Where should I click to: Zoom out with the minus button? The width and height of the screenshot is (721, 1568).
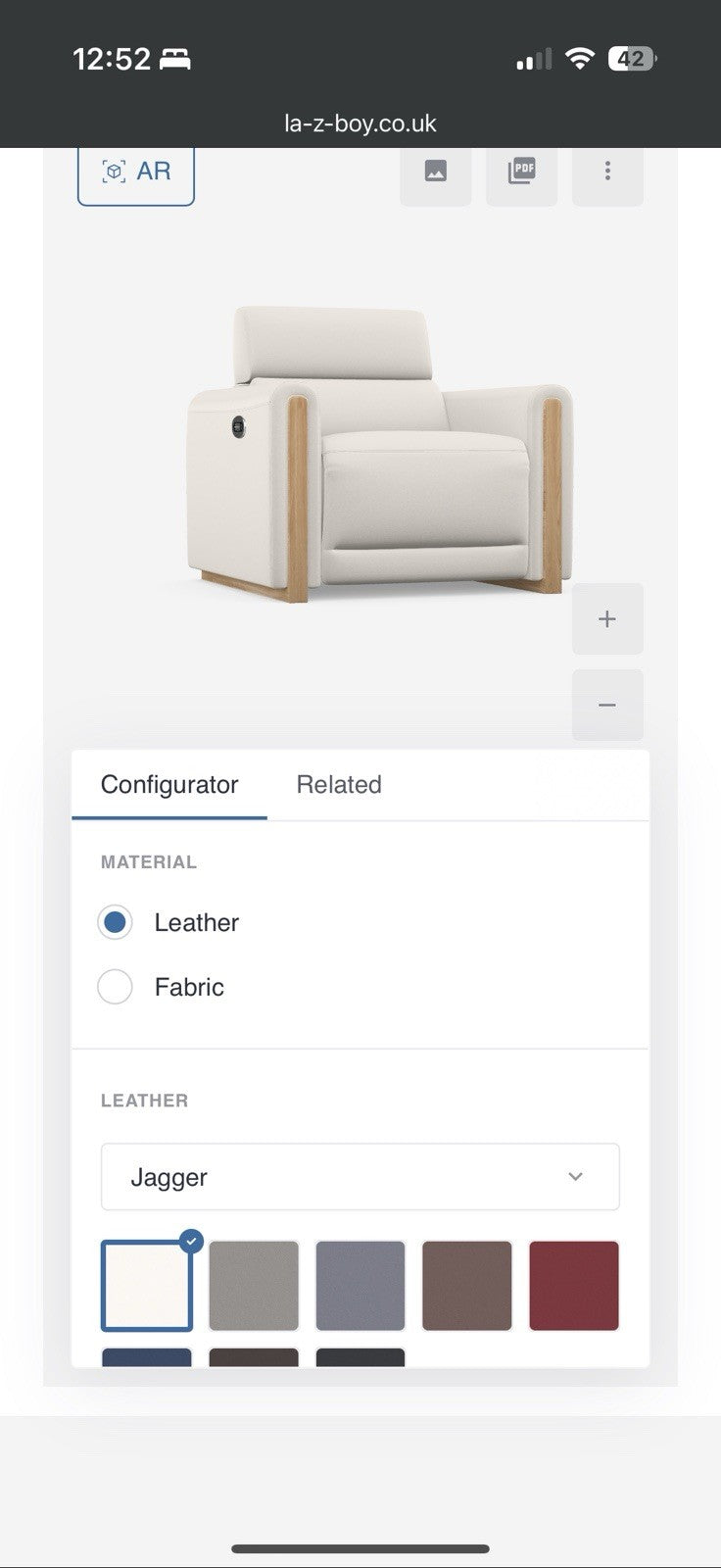click(607, 705)
